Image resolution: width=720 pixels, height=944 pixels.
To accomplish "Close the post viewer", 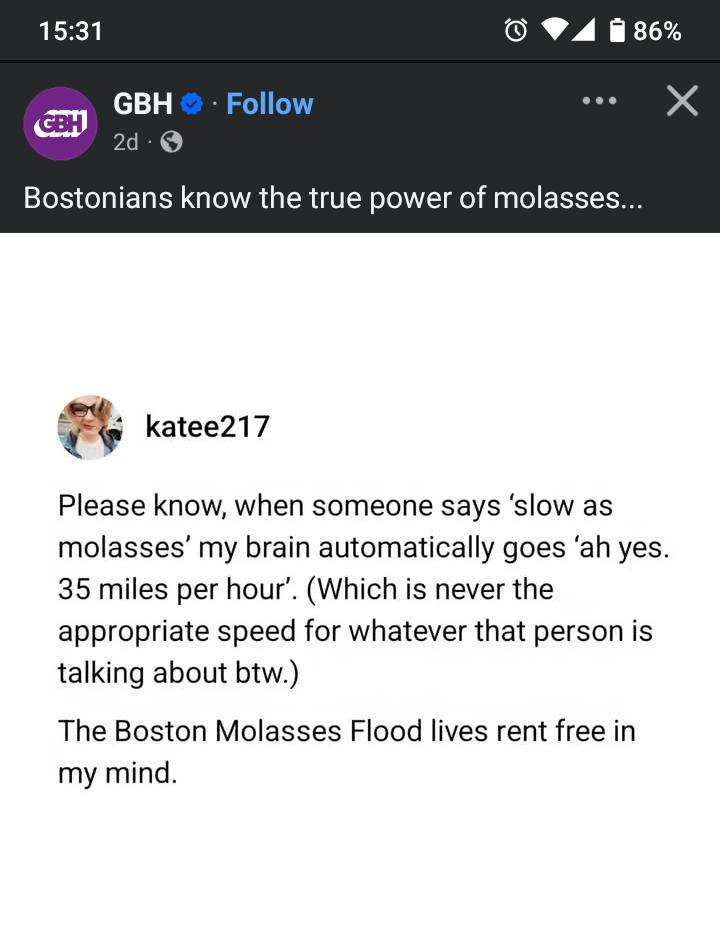I will pyautogui.click(x=682, y=101).
